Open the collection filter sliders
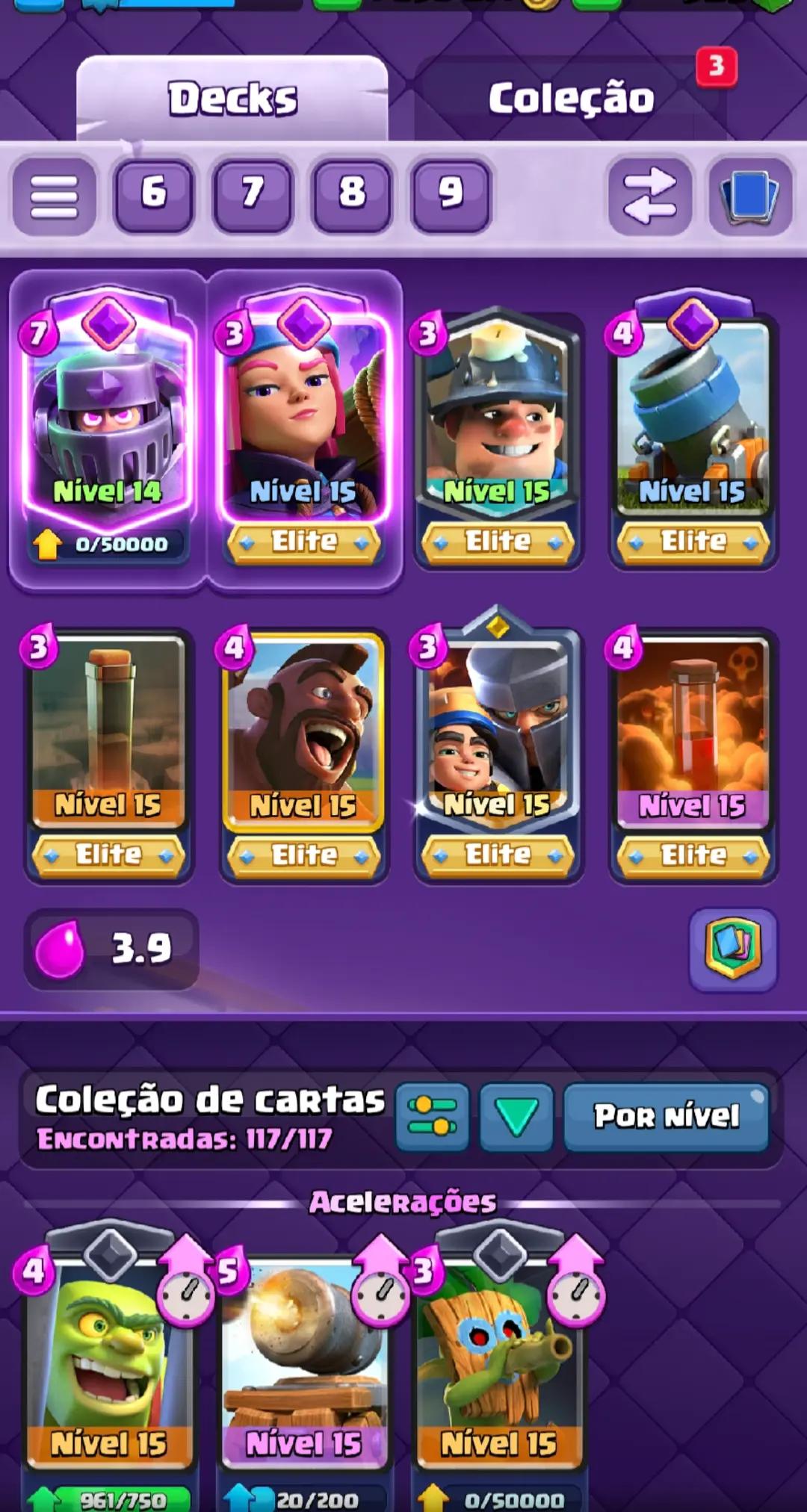This screenshot has width=807, height=1512. click(x=432, y=1116)
